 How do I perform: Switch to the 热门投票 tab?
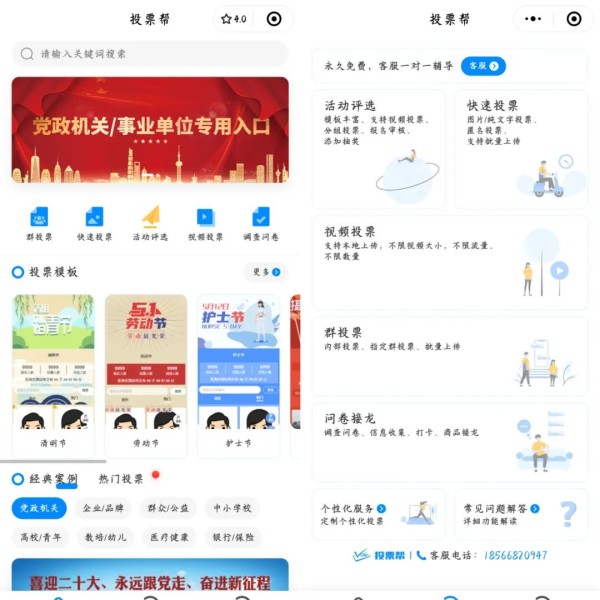(x=121, y=479)
